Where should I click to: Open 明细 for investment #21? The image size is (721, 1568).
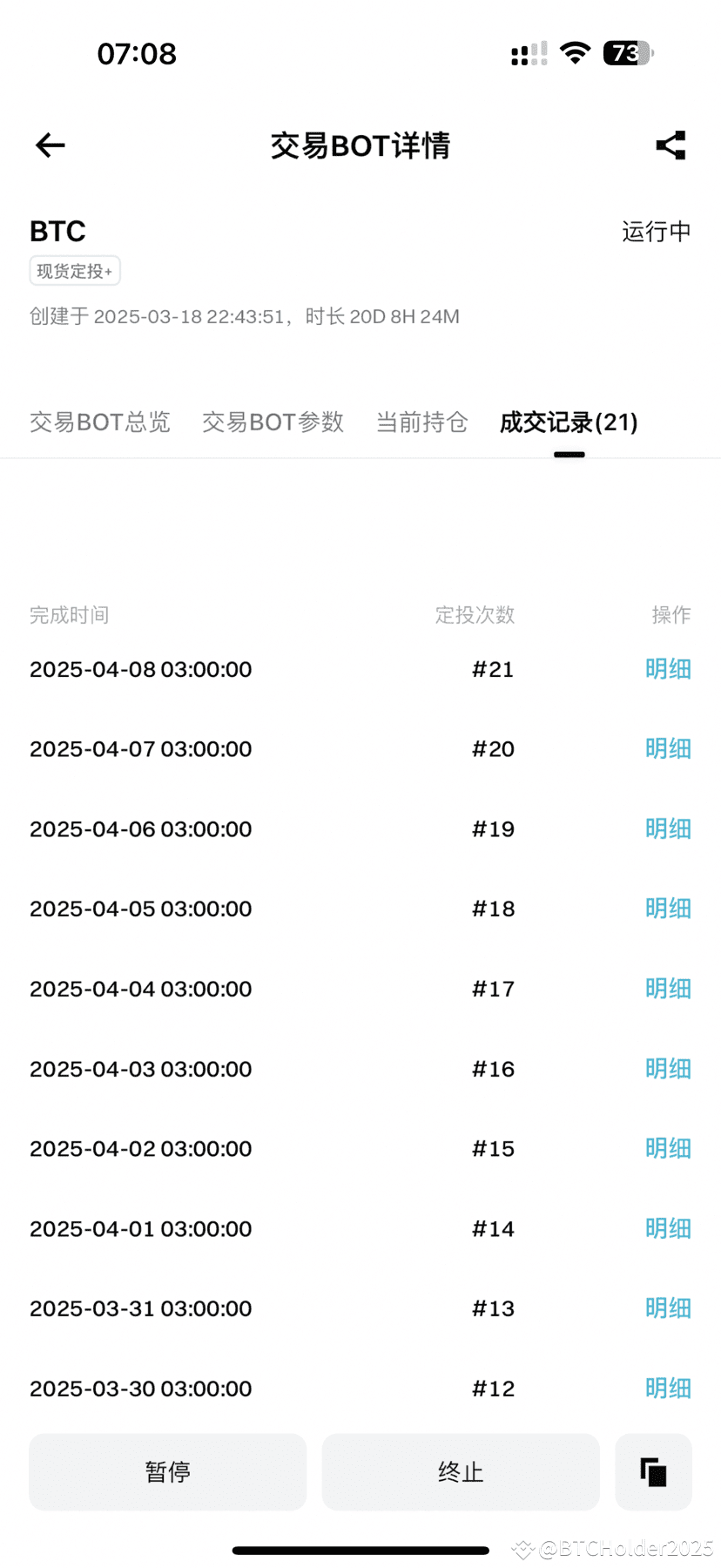click(668, 669)
